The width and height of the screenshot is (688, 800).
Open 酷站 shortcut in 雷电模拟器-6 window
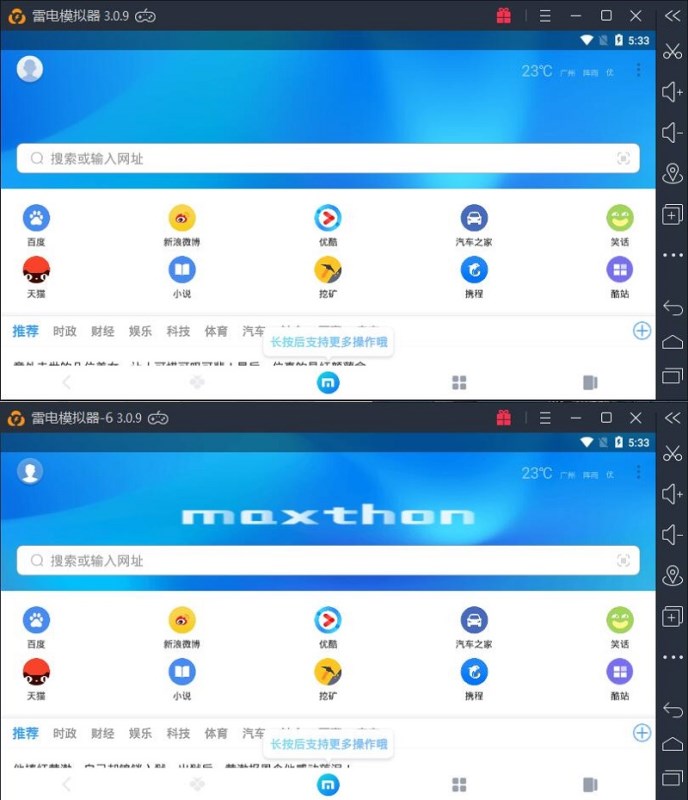[x=620, y=672]
